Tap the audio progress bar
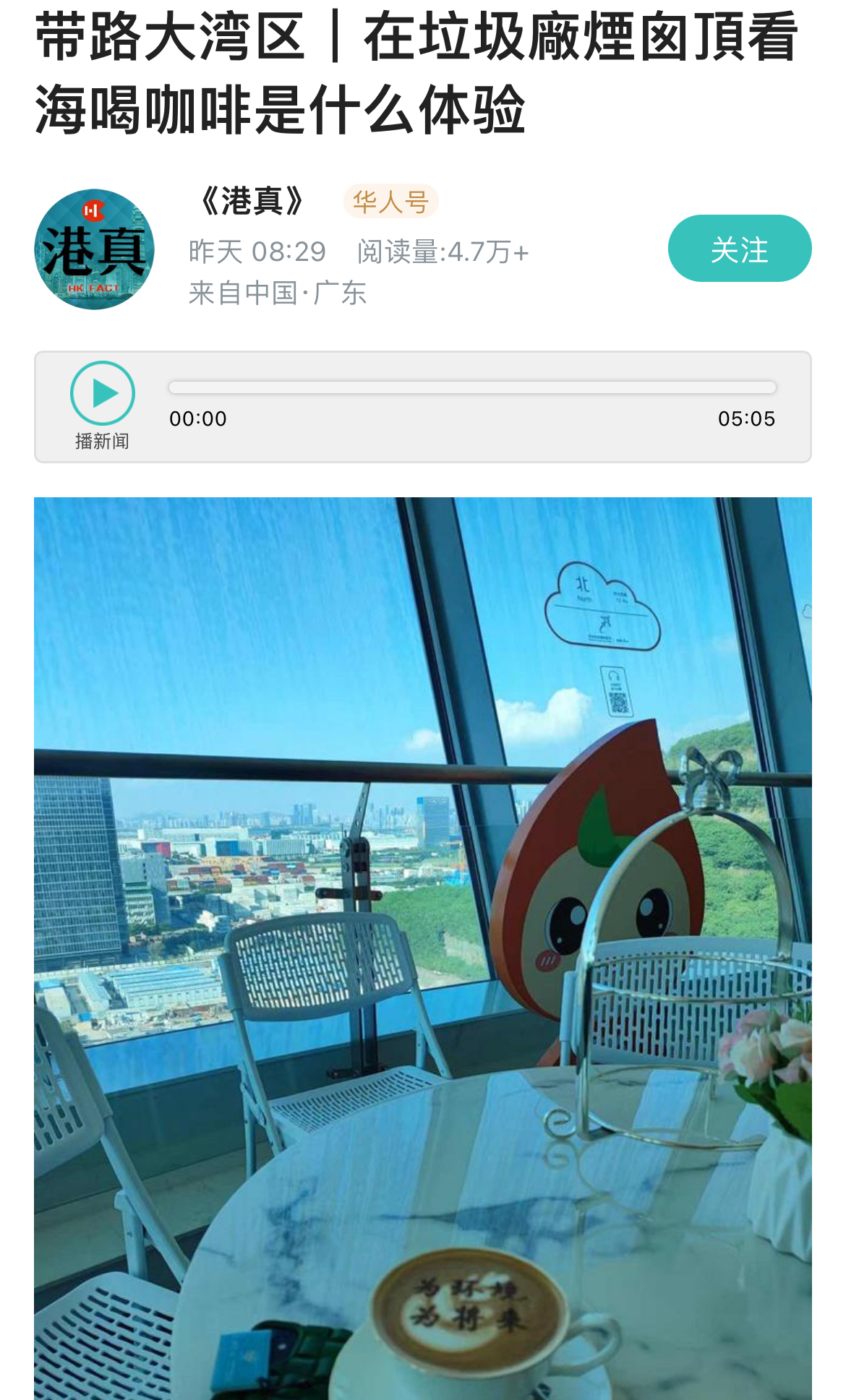The width and height of the screenshot is (846, 1400). coord(471,387)
